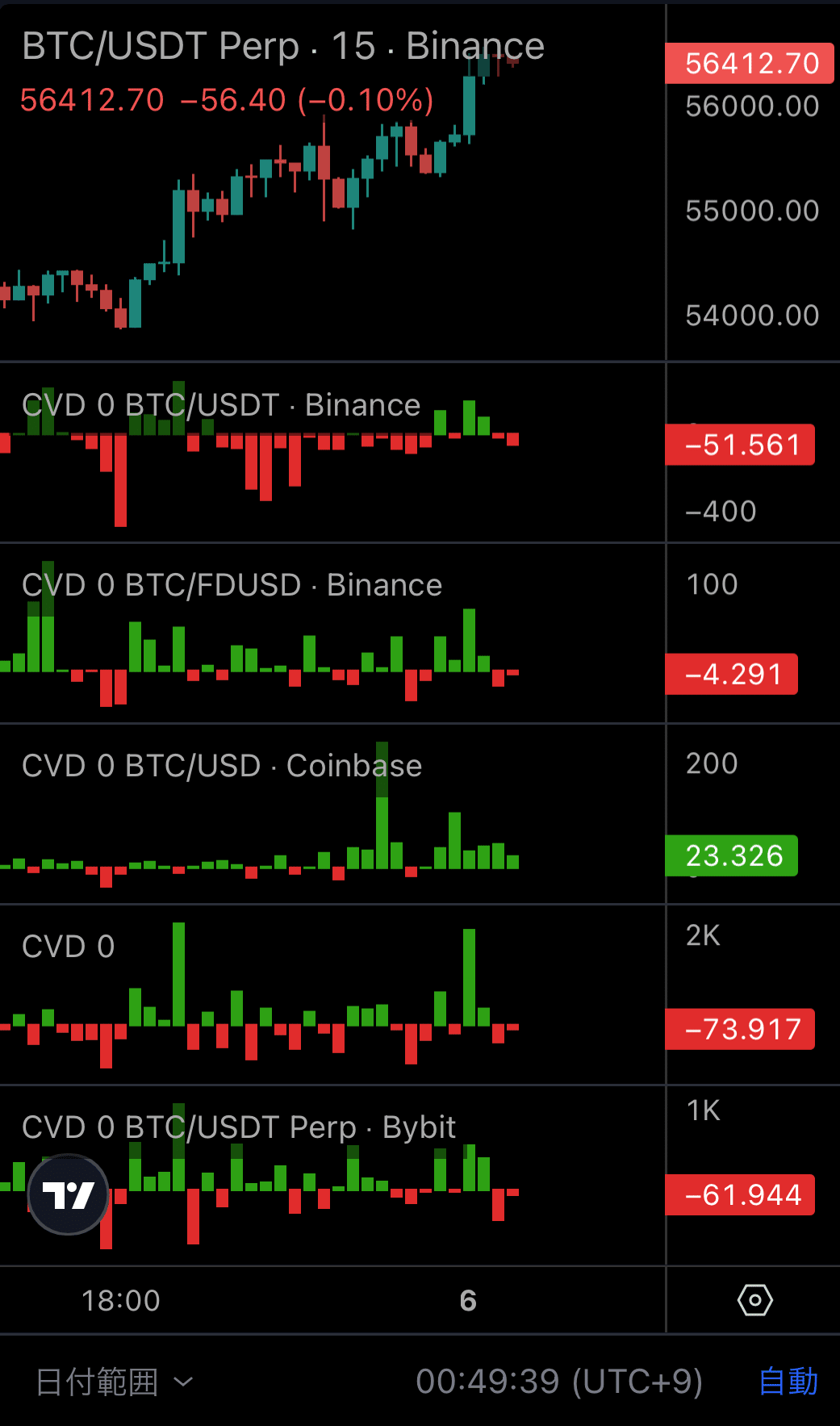
Task: Click the 56412.70 current price label
Action: click(749, 63)
